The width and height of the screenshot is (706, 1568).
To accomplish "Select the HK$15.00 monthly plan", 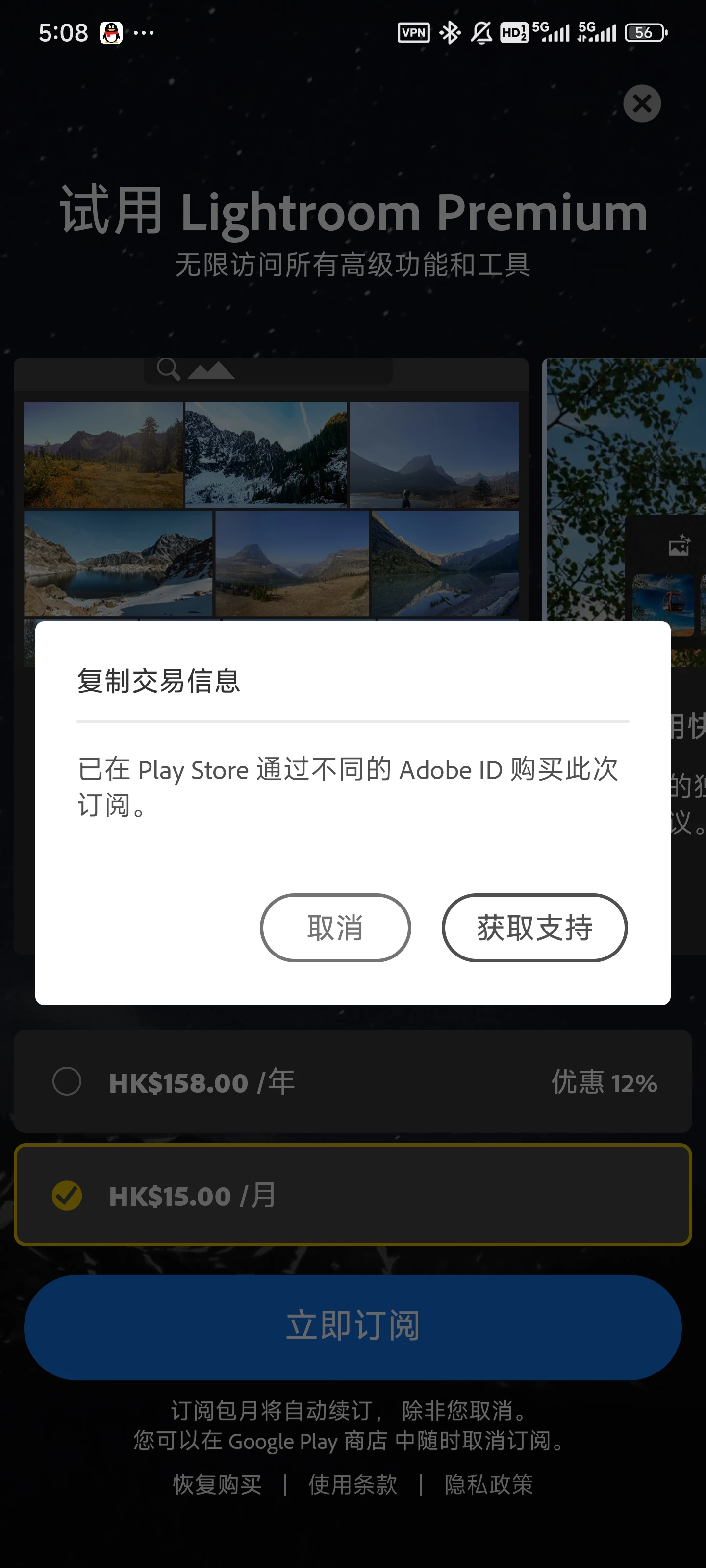I will (353, 1195).
